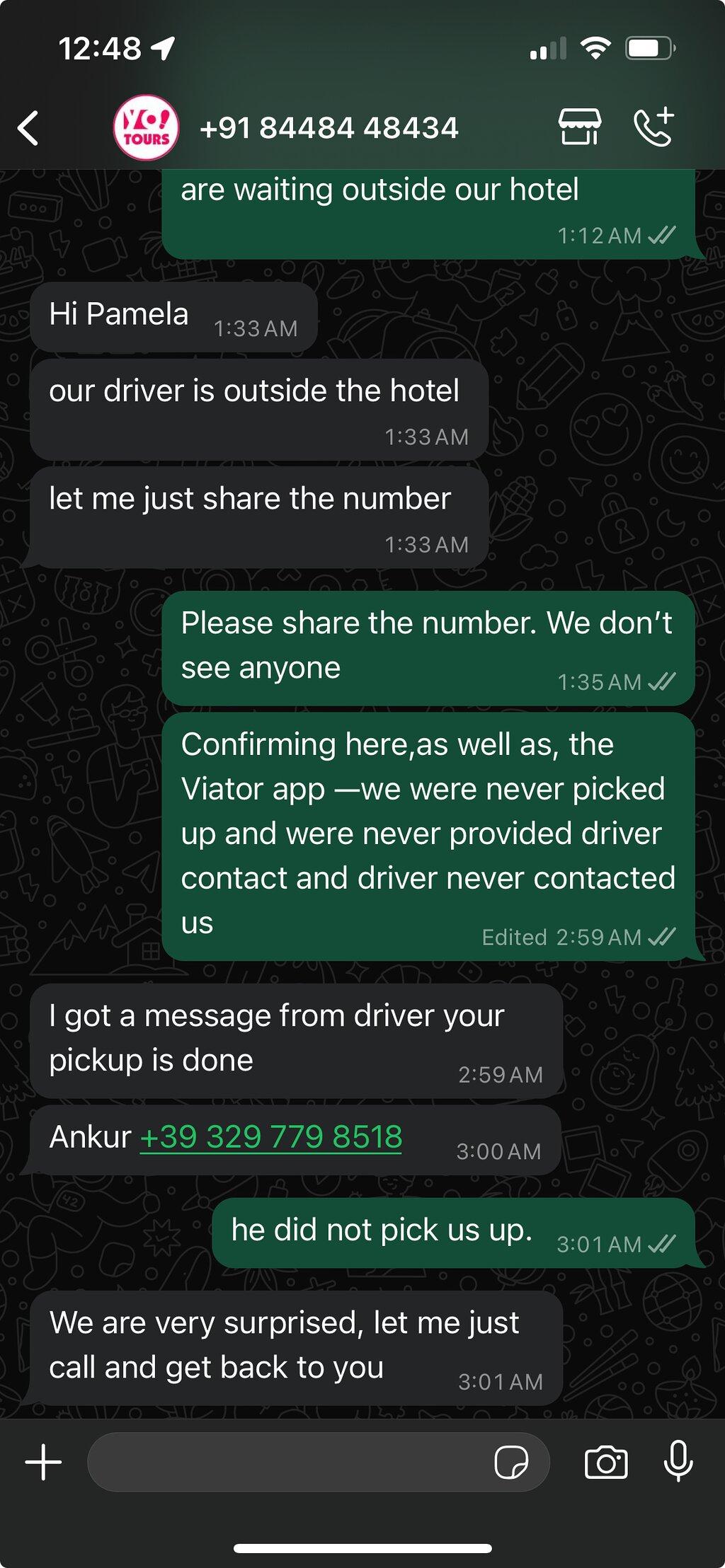Launch the camera from the chat
Viewport: 725px width, 1568px height.
pyautogui.click(x=606, y=1462)
